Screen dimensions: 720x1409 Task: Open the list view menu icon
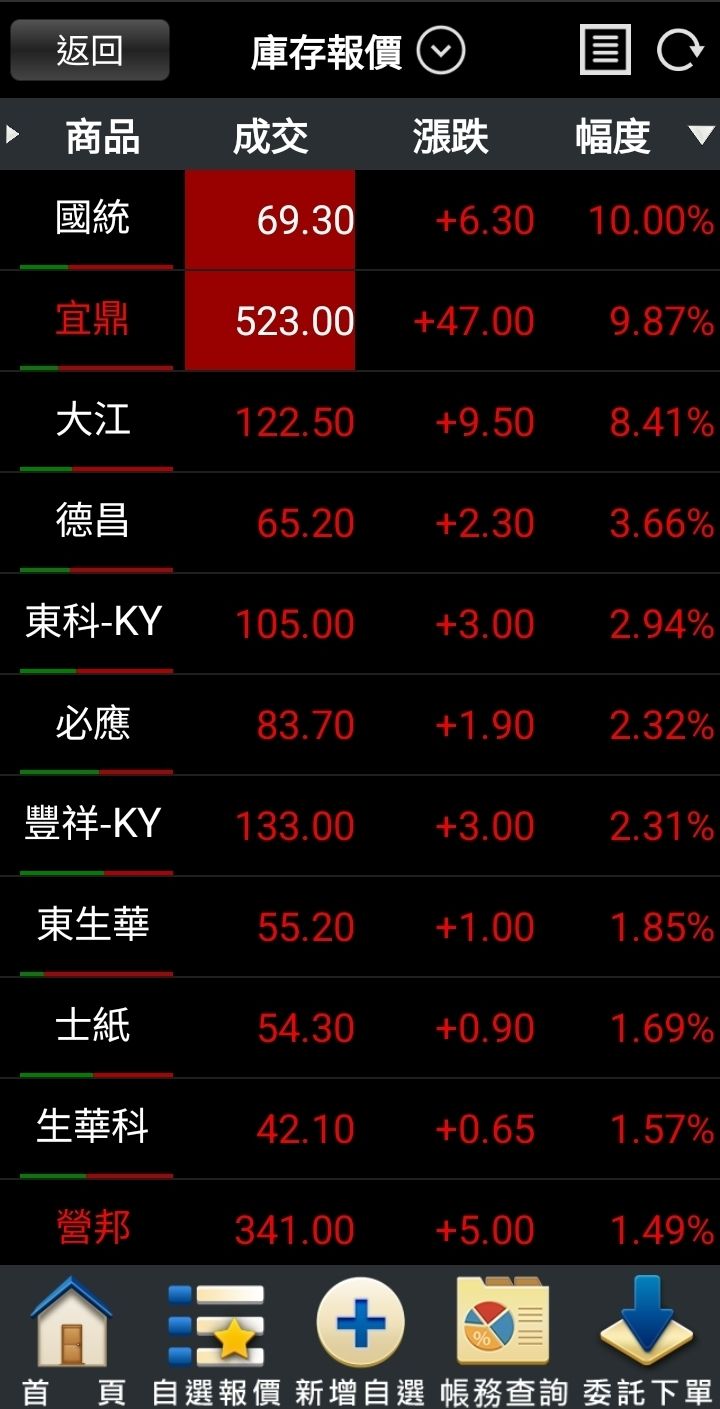[x=605, y=50]
